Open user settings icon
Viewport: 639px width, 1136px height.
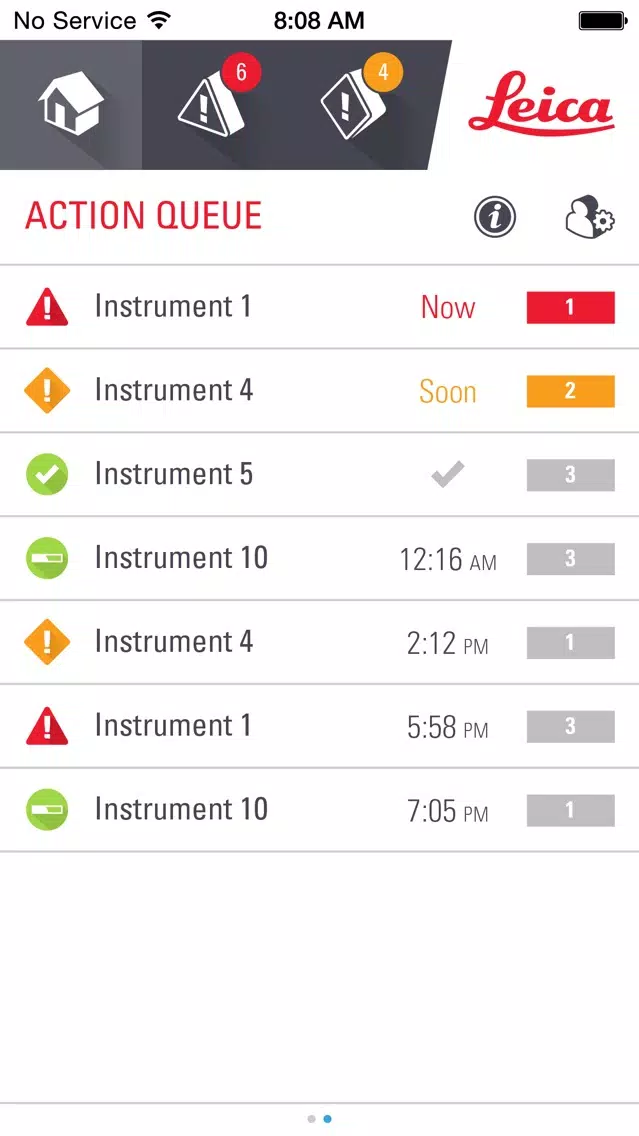click(x=590, y=217)
